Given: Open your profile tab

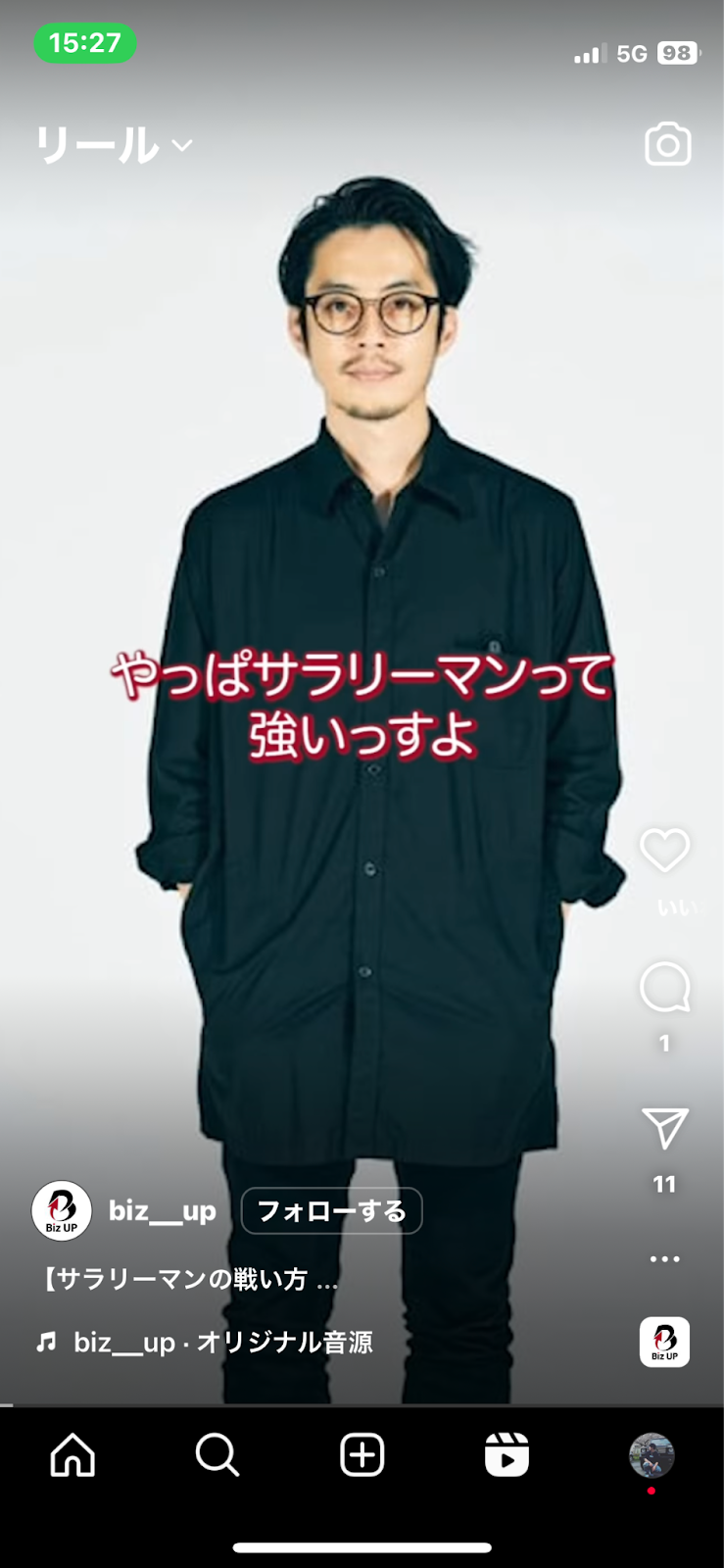Looking at the screenshot, I should click(651, 1454).
